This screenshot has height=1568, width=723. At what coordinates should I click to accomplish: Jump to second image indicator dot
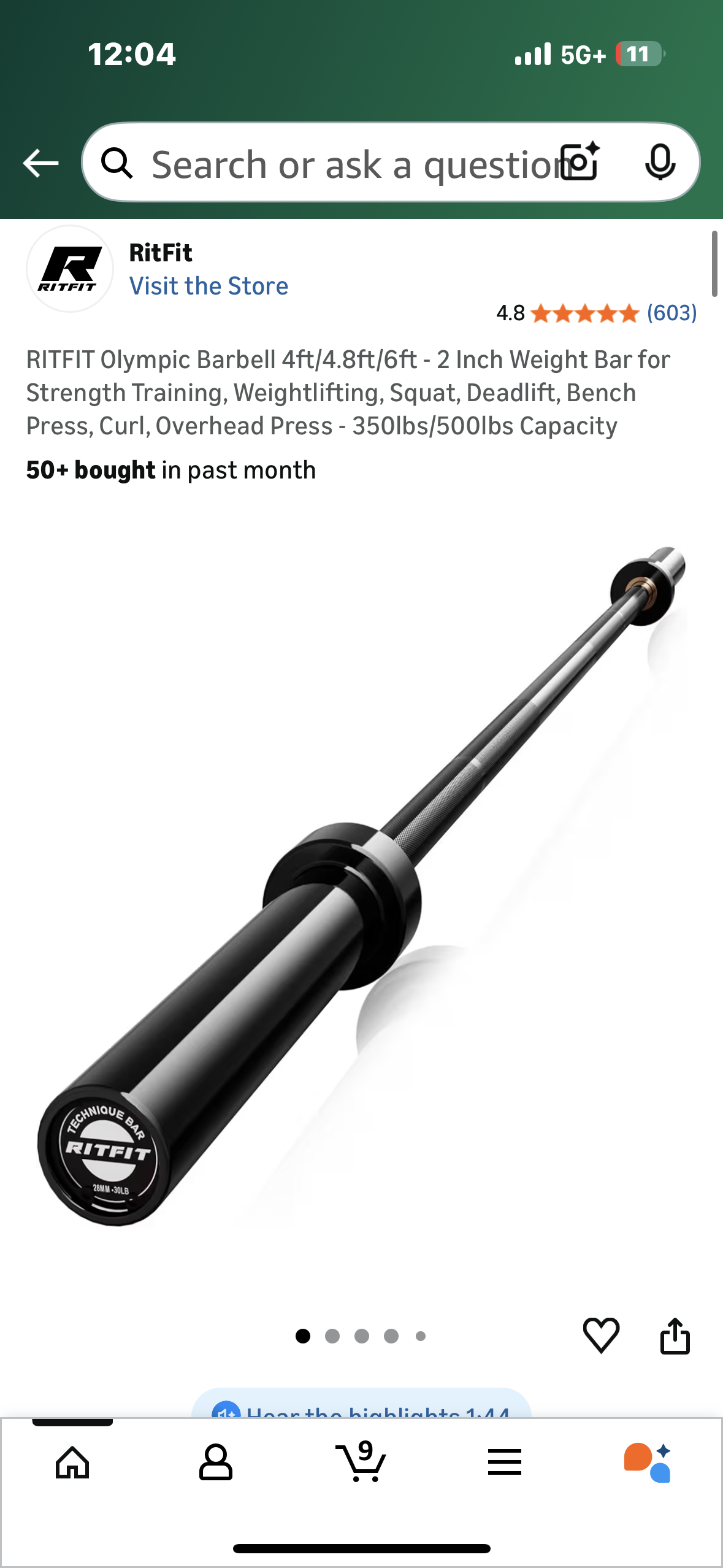[332, 1336]
